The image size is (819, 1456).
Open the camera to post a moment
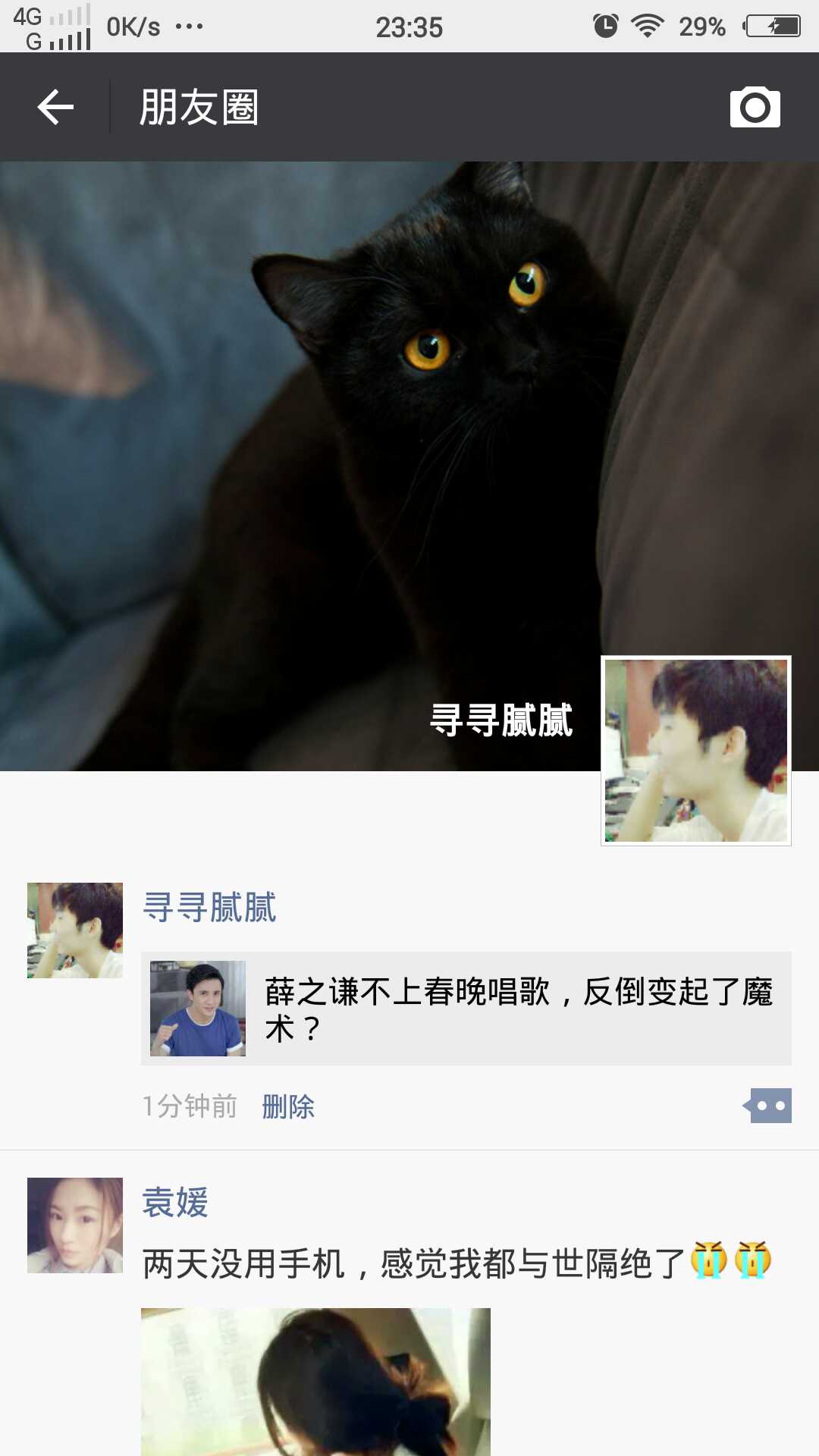pos(755,107)
